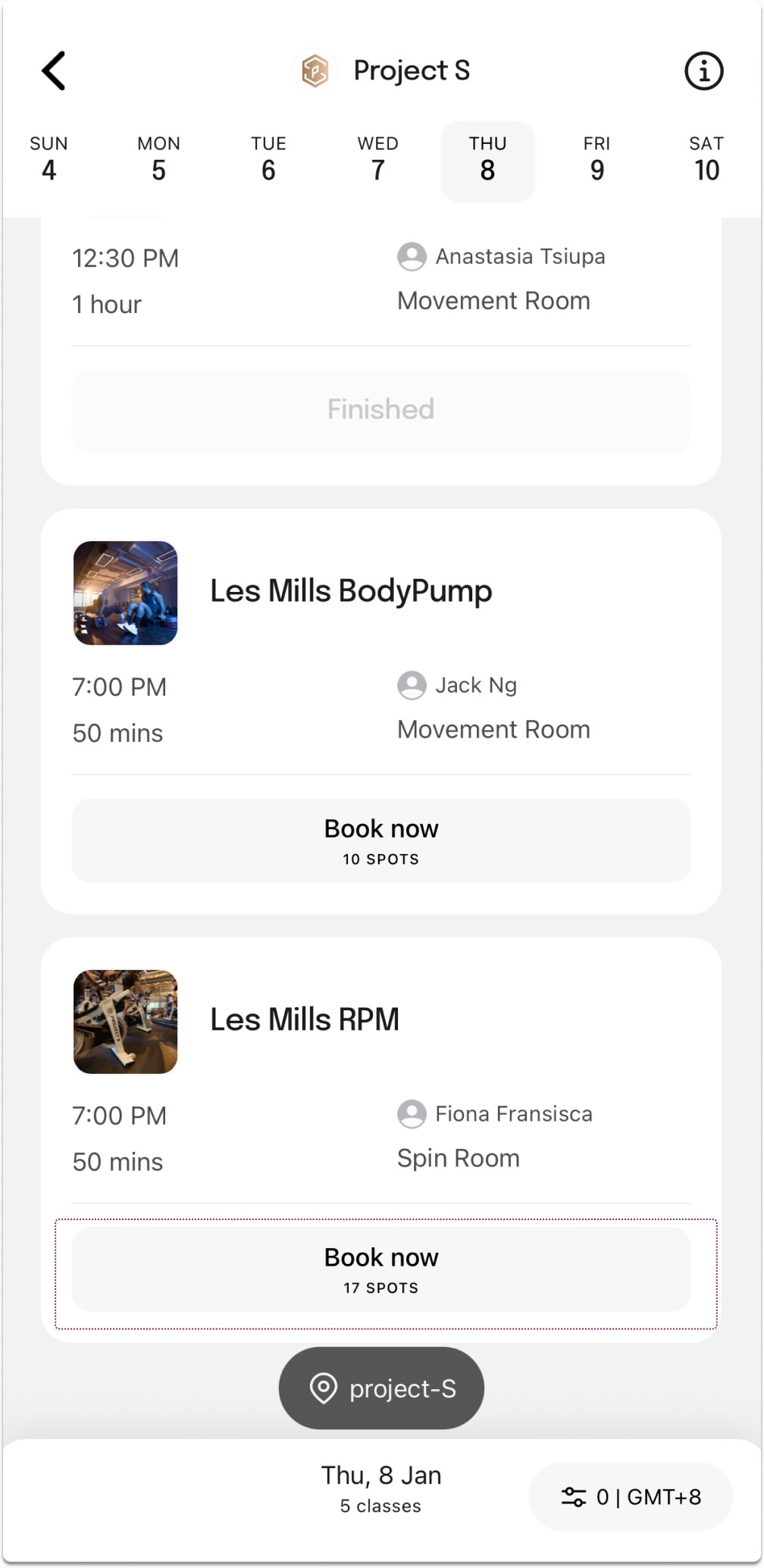The height and width of the screenshot is (1568, 764).
Task: Click the Finished button on the top class
Action: (380, 410)
